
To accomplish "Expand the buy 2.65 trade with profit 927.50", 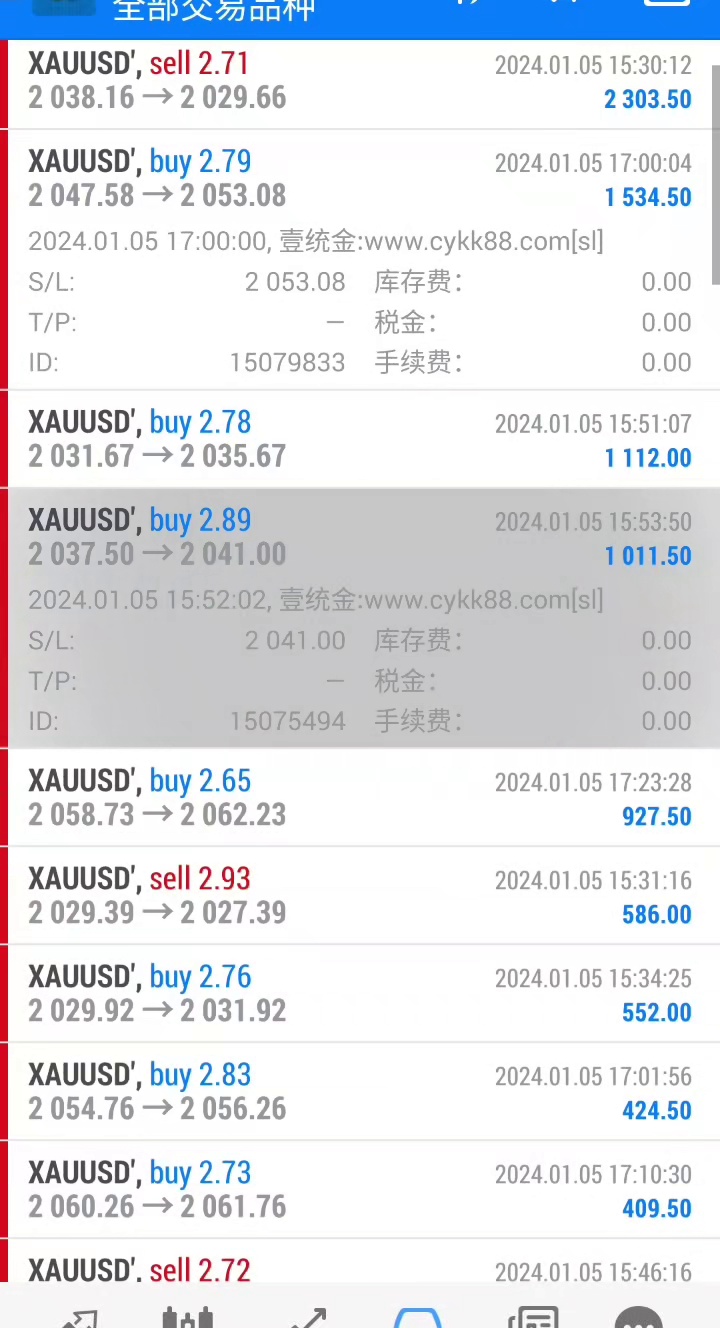I will [x=360, y=798].
